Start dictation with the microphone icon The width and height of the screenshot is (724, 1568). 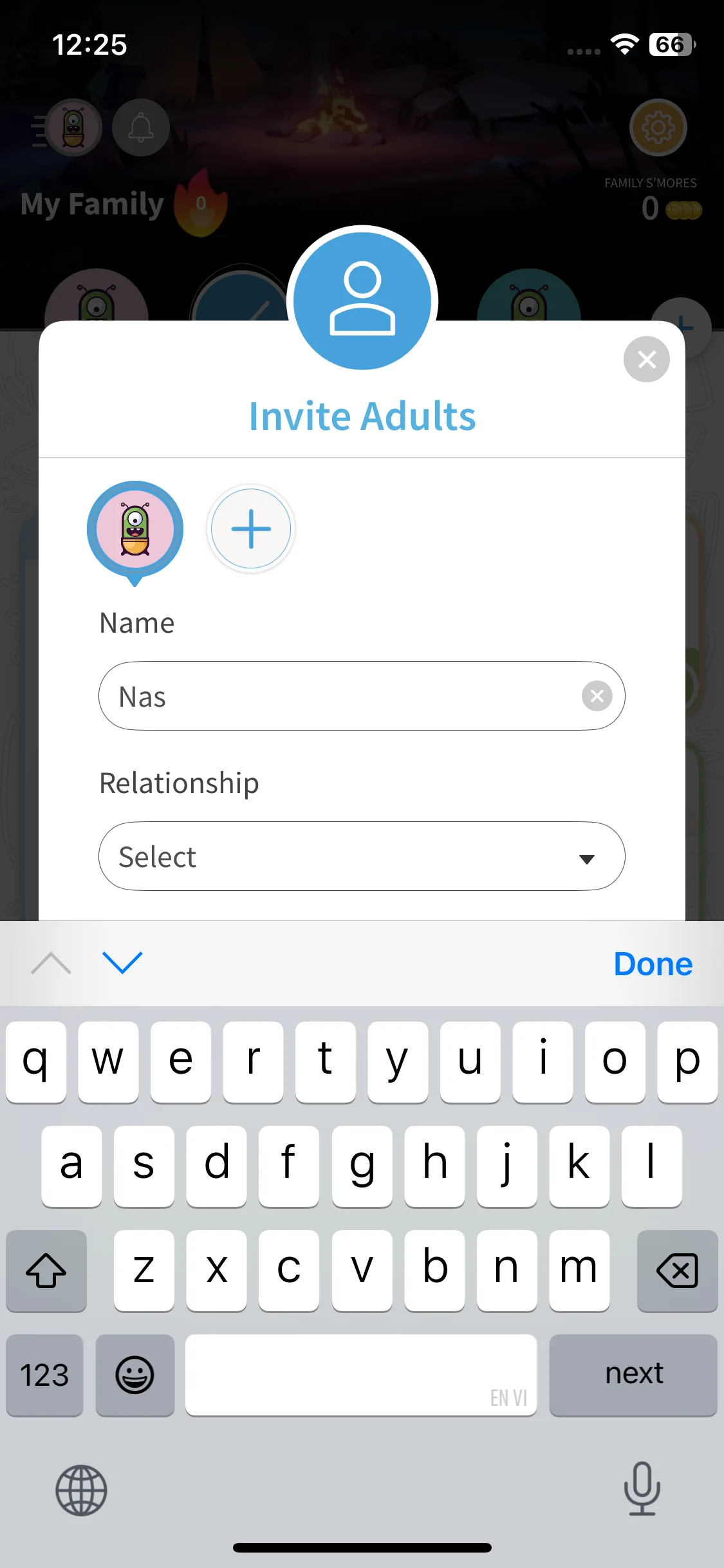(642, 1489)
